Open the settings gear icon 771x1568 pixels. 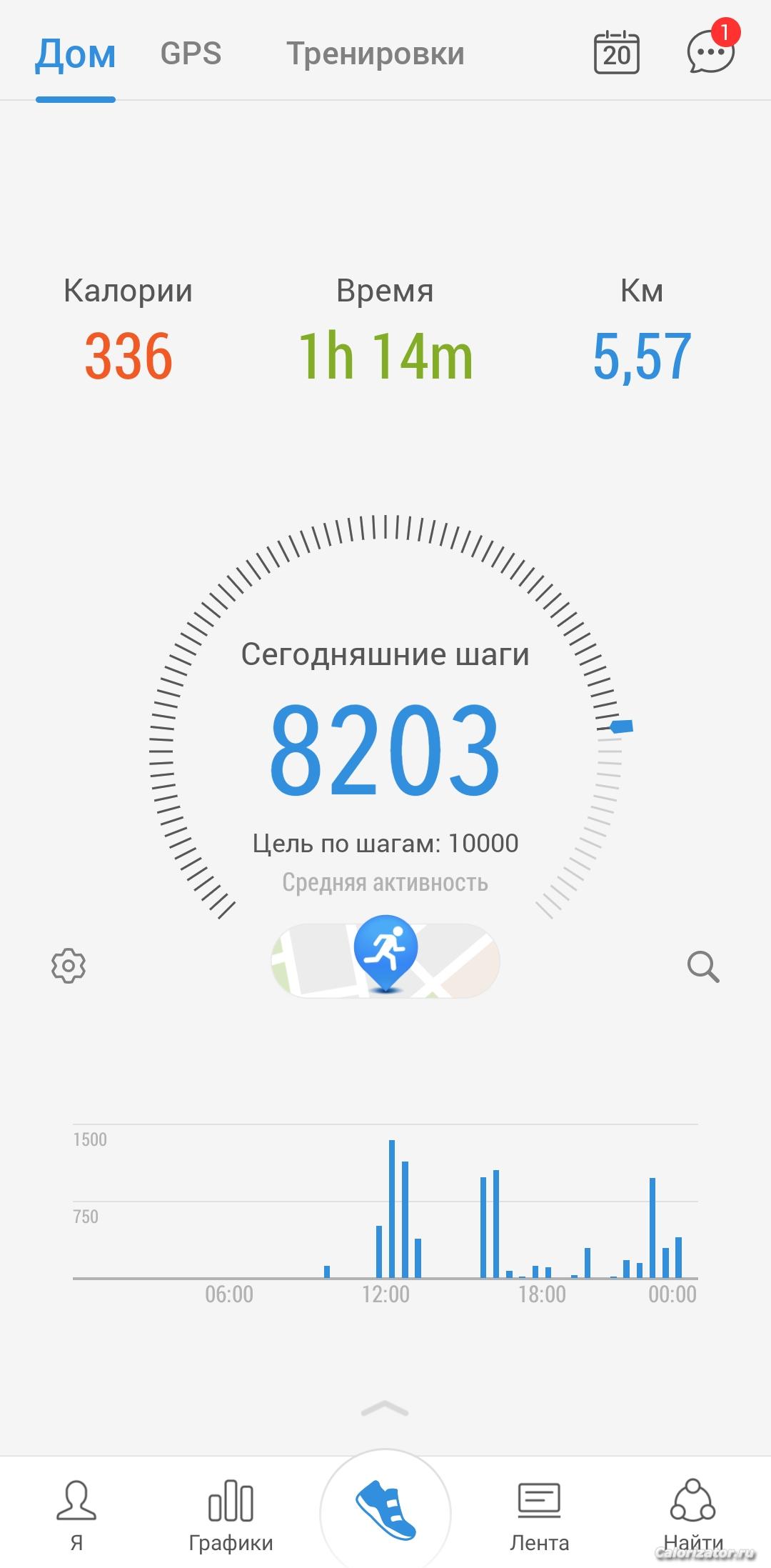[69, 966]
